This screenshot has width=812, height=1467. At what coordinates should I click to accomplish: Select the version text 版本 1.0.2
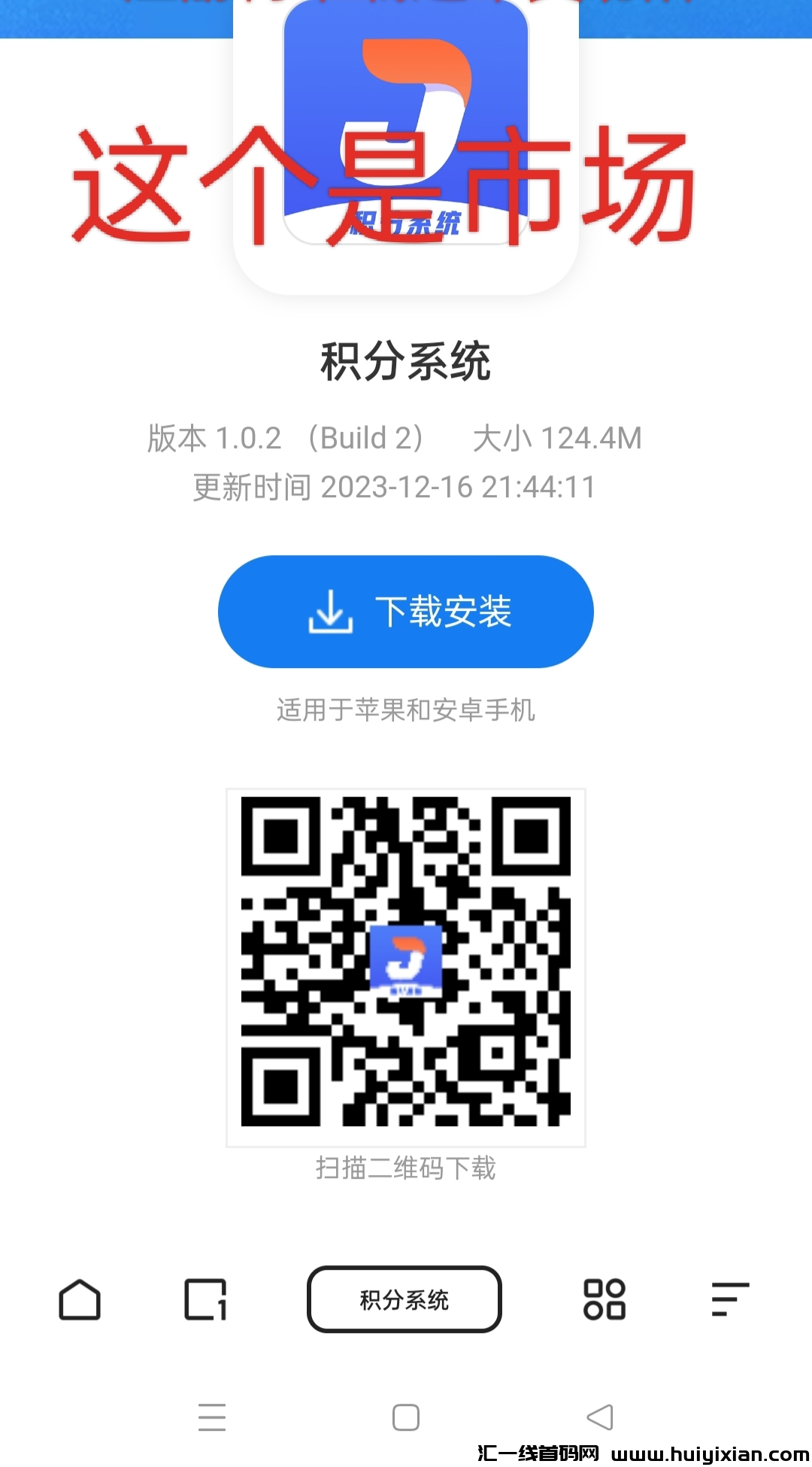(x=213, y=438)
